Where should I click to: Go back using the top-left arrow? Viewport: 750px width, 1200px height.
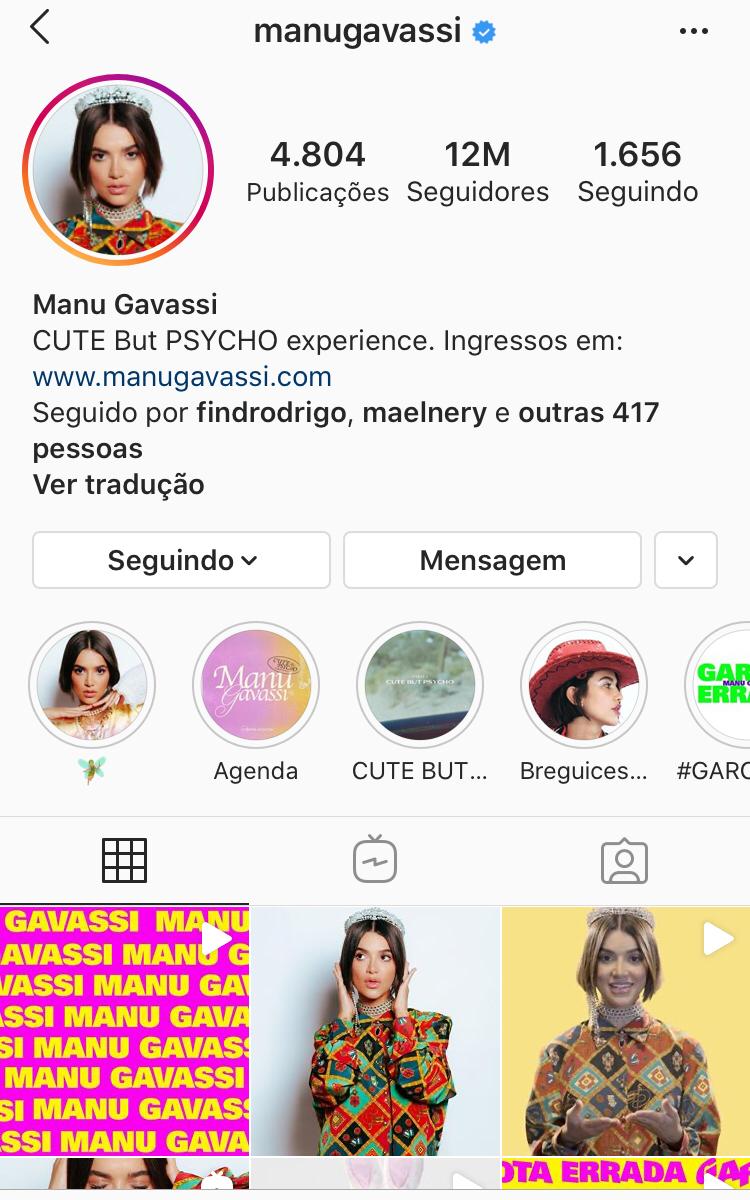pyautogui.click(x=40, y=28)
